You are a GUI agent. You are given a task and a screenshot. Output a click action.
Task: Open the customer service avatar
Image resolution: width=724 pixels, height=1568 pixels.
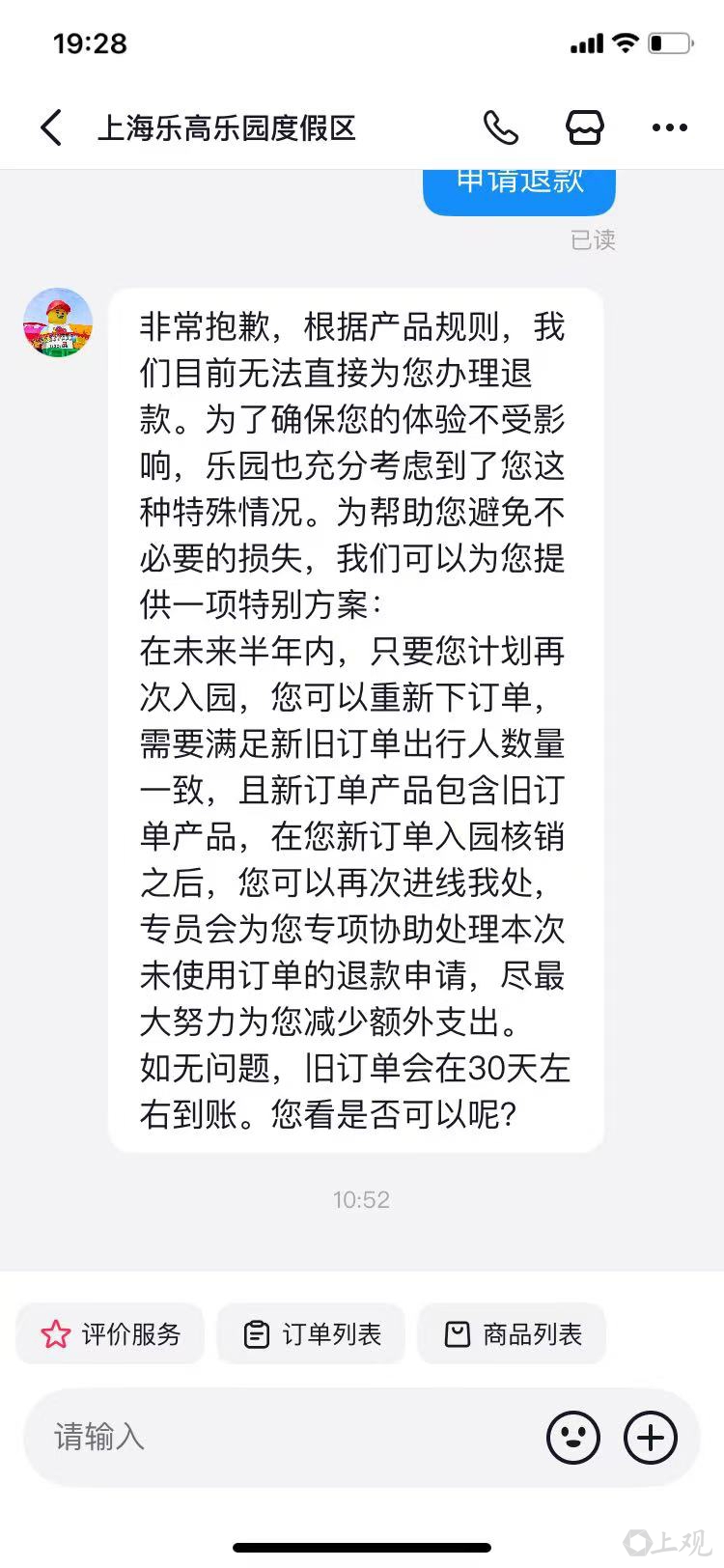tap(58, 323)
